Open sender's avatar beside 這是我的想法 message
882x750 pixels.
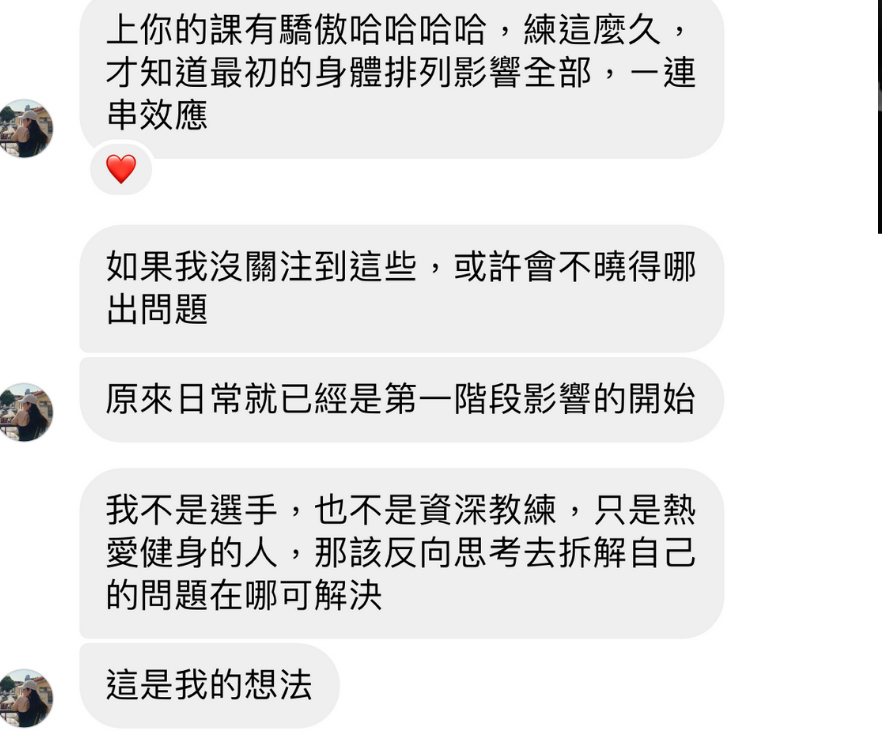(x=25, y=697)
